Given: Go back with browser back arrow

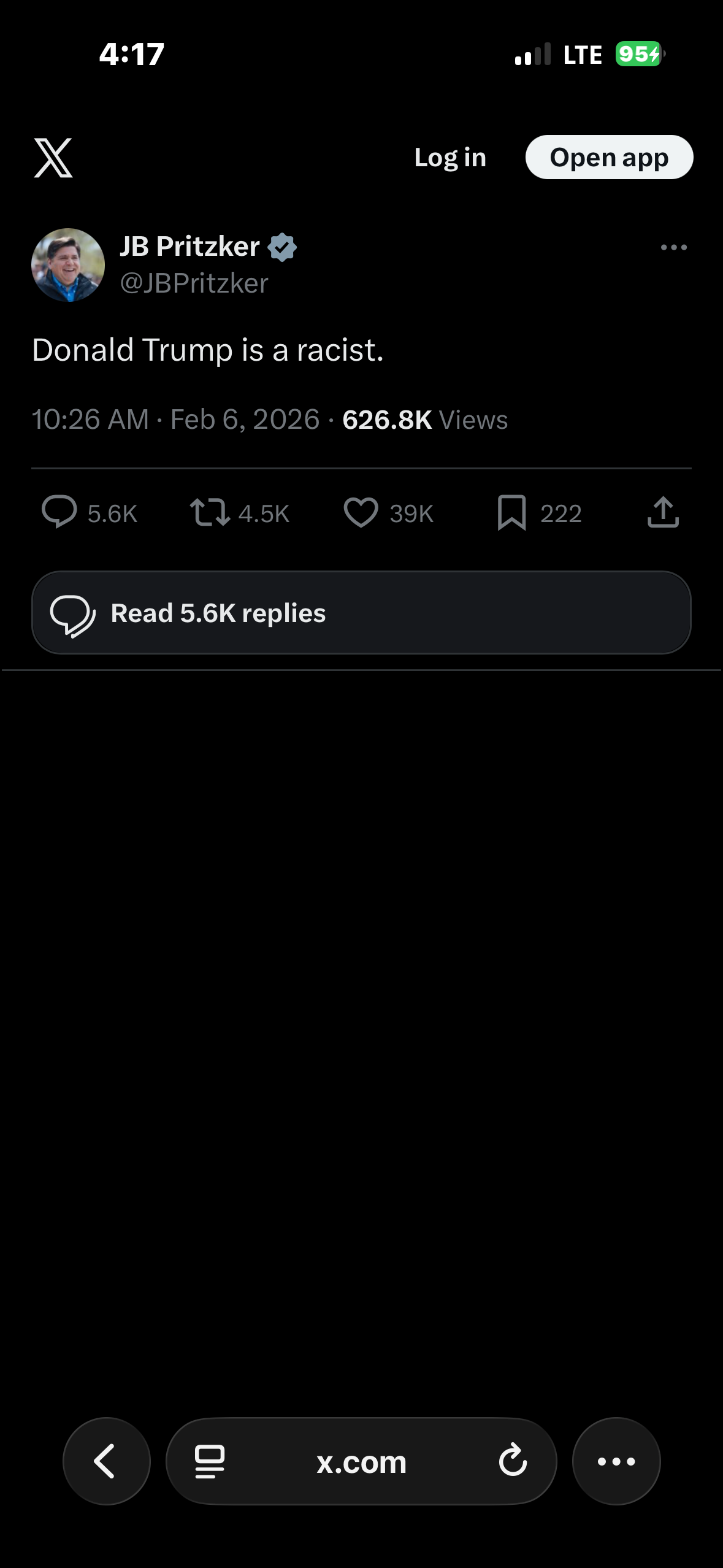Looking at the screenshot, I should [106, 1461].
